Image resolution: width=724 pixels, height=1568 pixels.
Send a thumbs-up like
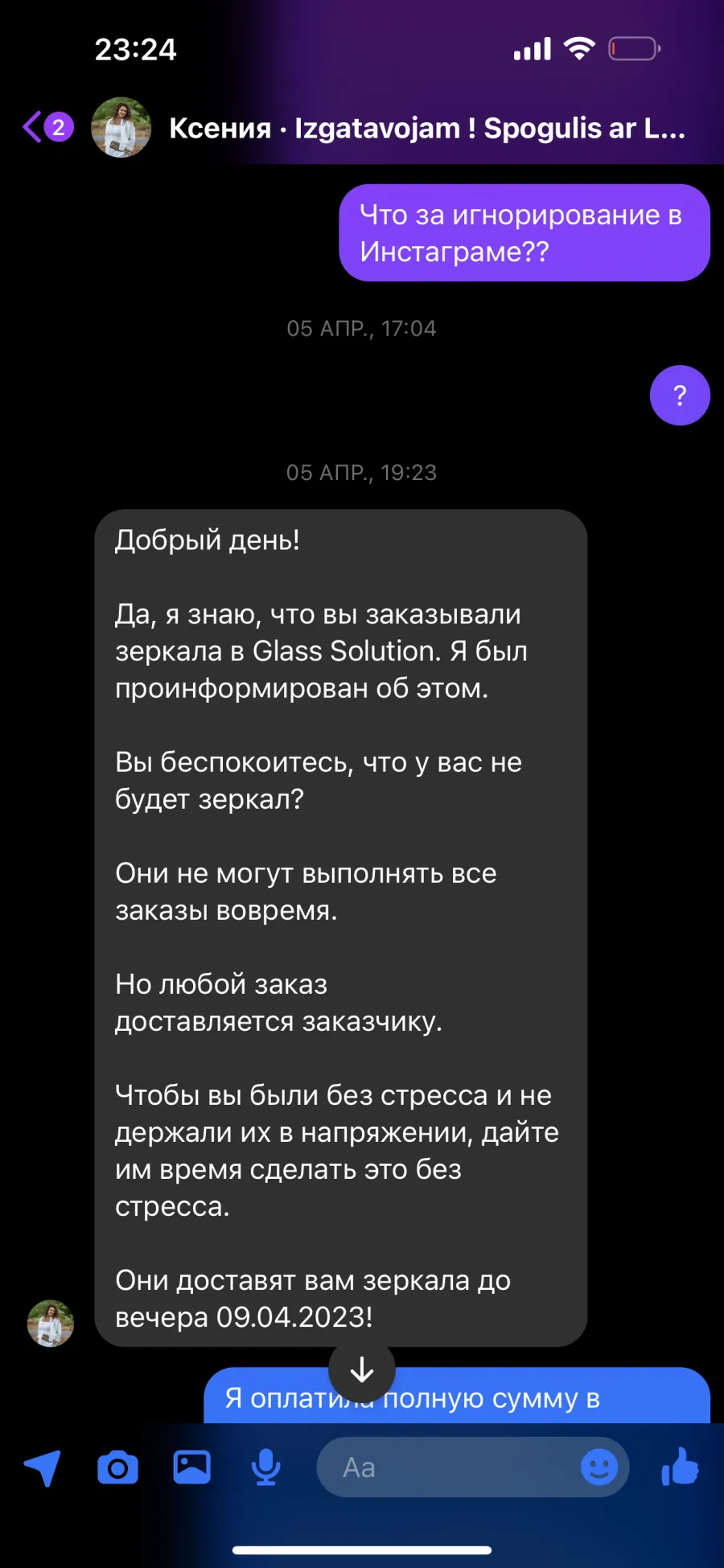[x=680, y=1466]
